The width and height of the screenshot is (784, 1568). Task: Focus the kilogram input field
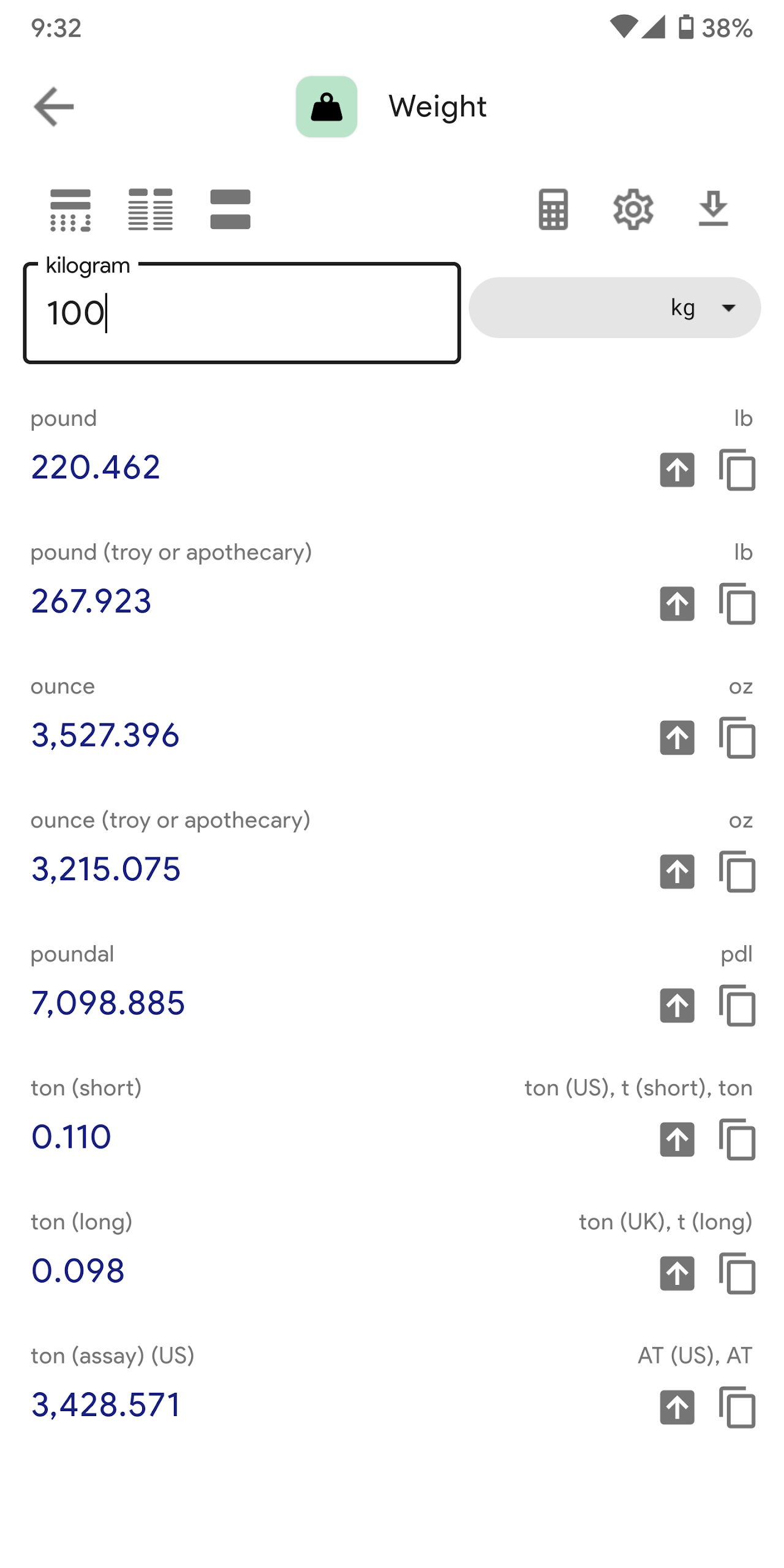click(x=242, y=313)
